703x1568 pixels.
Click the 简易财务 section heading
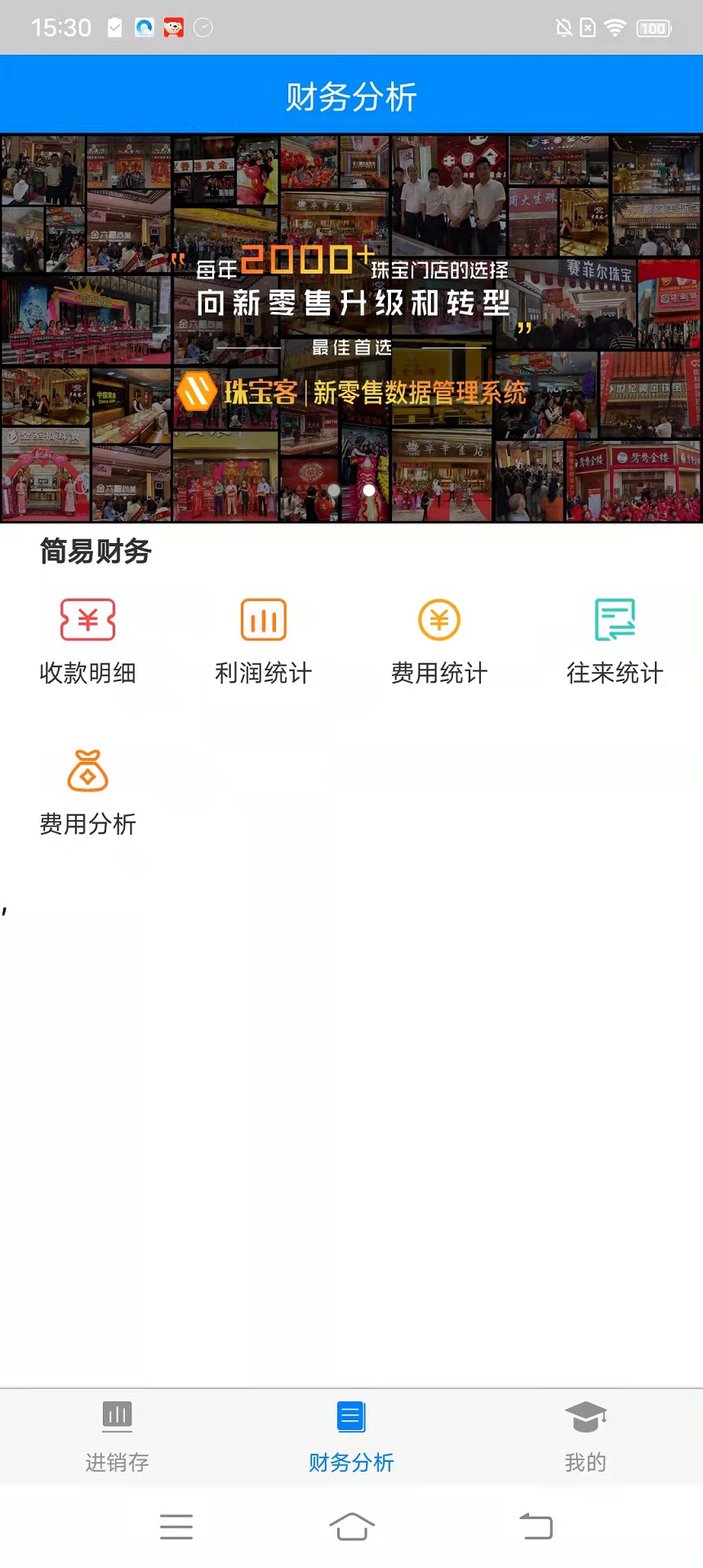(95, 552)
